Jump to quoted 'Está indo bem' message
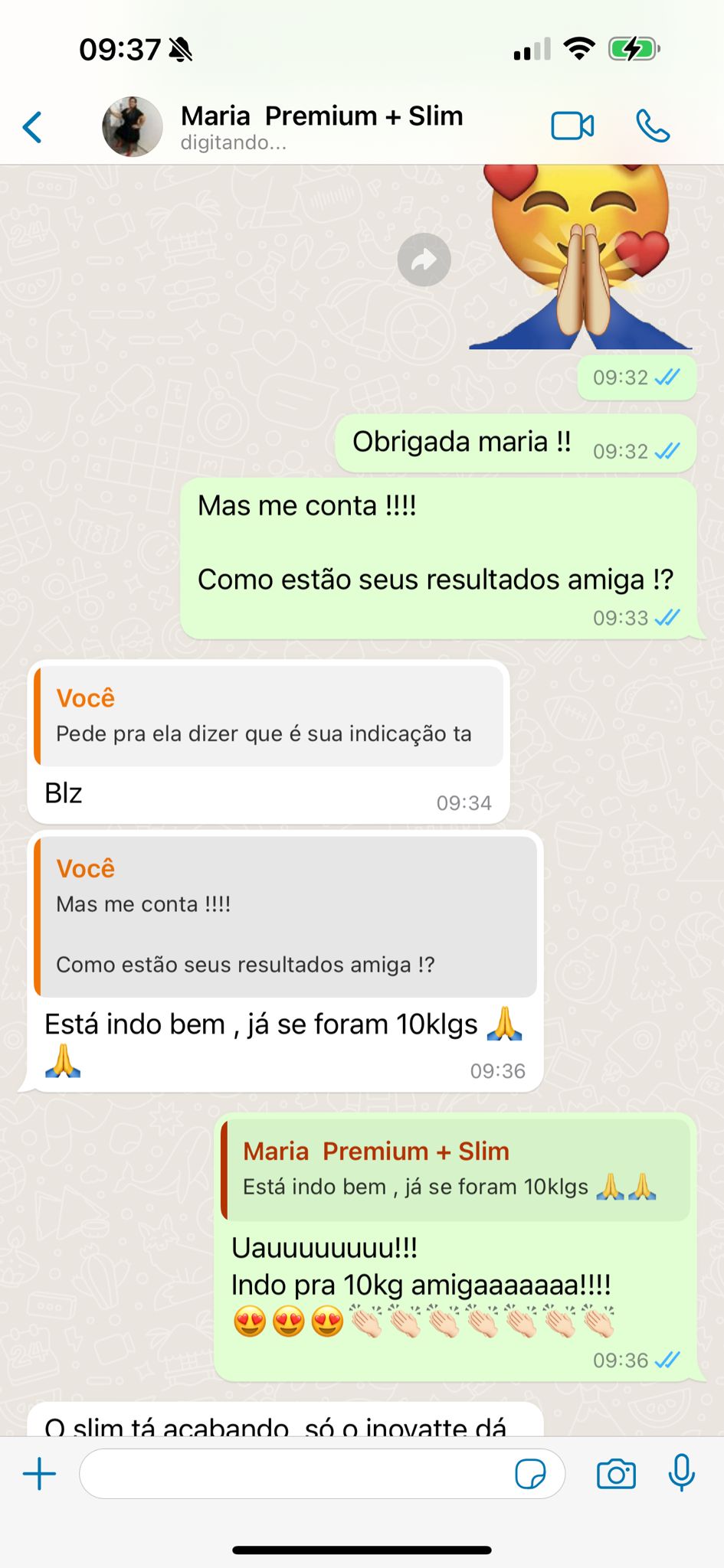This screenshot has width=724, height=1568. [x=456, y=1170]
